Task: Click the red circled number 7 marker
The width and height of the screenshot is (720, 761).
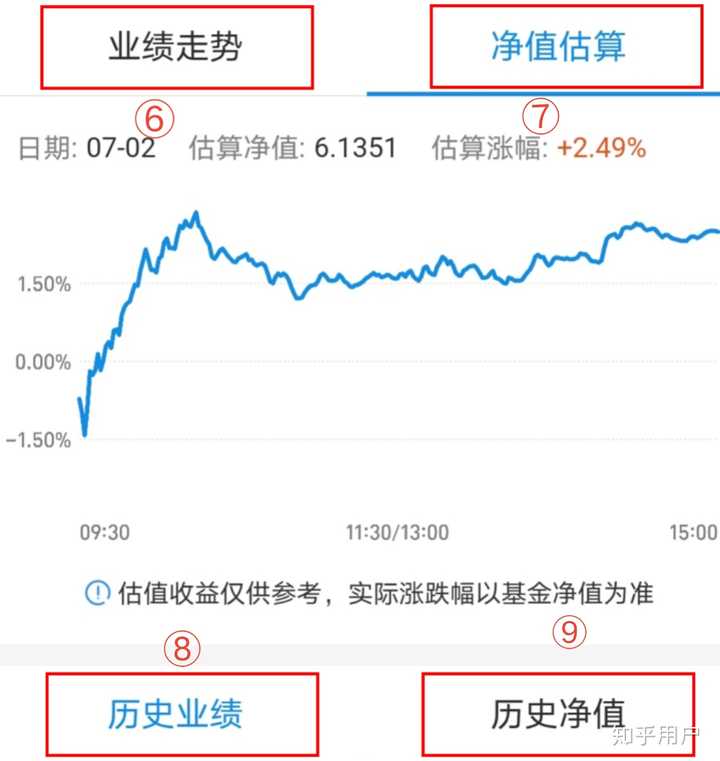Action: (541, 115)
